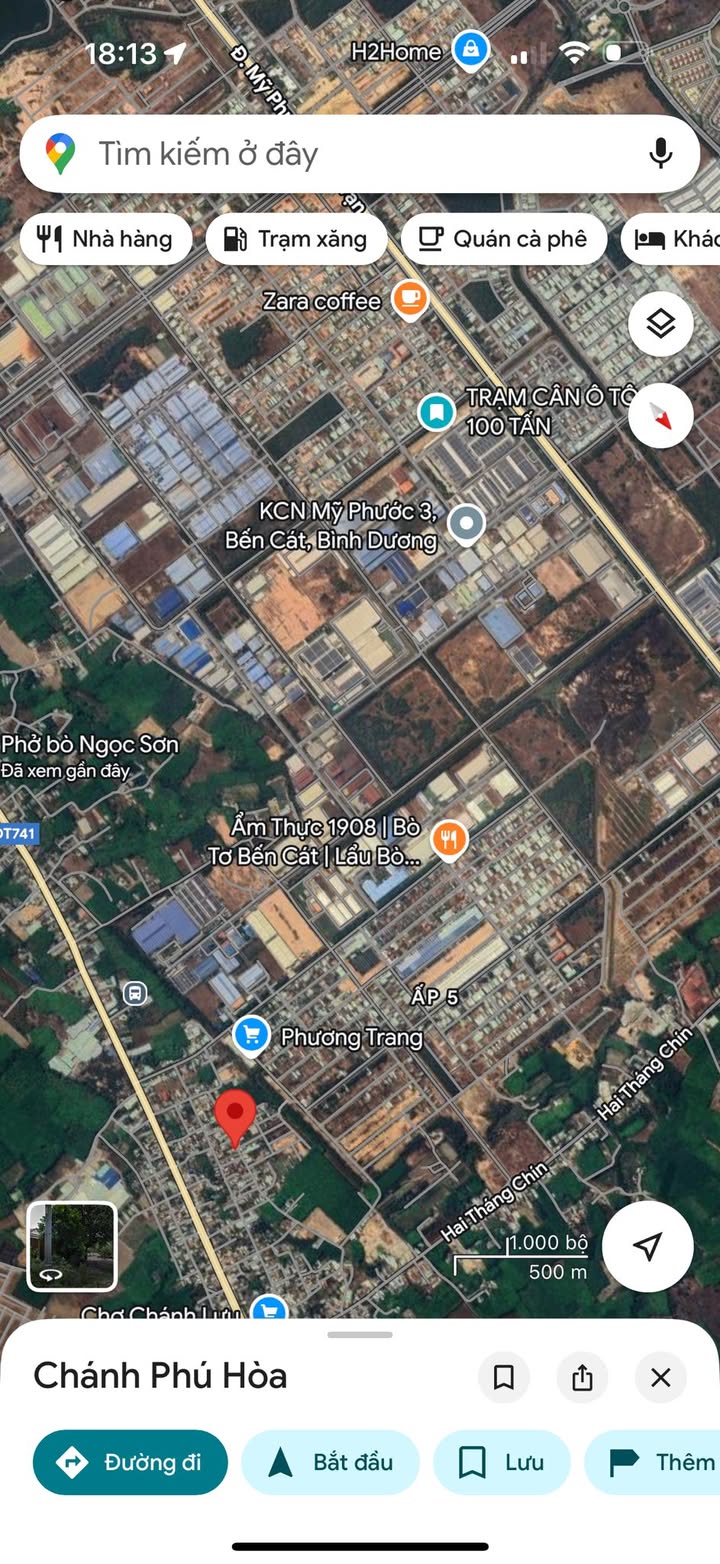Select the Nhà hàng filter chip
This screenshot has width=720, height=1564.
point(106,239)
